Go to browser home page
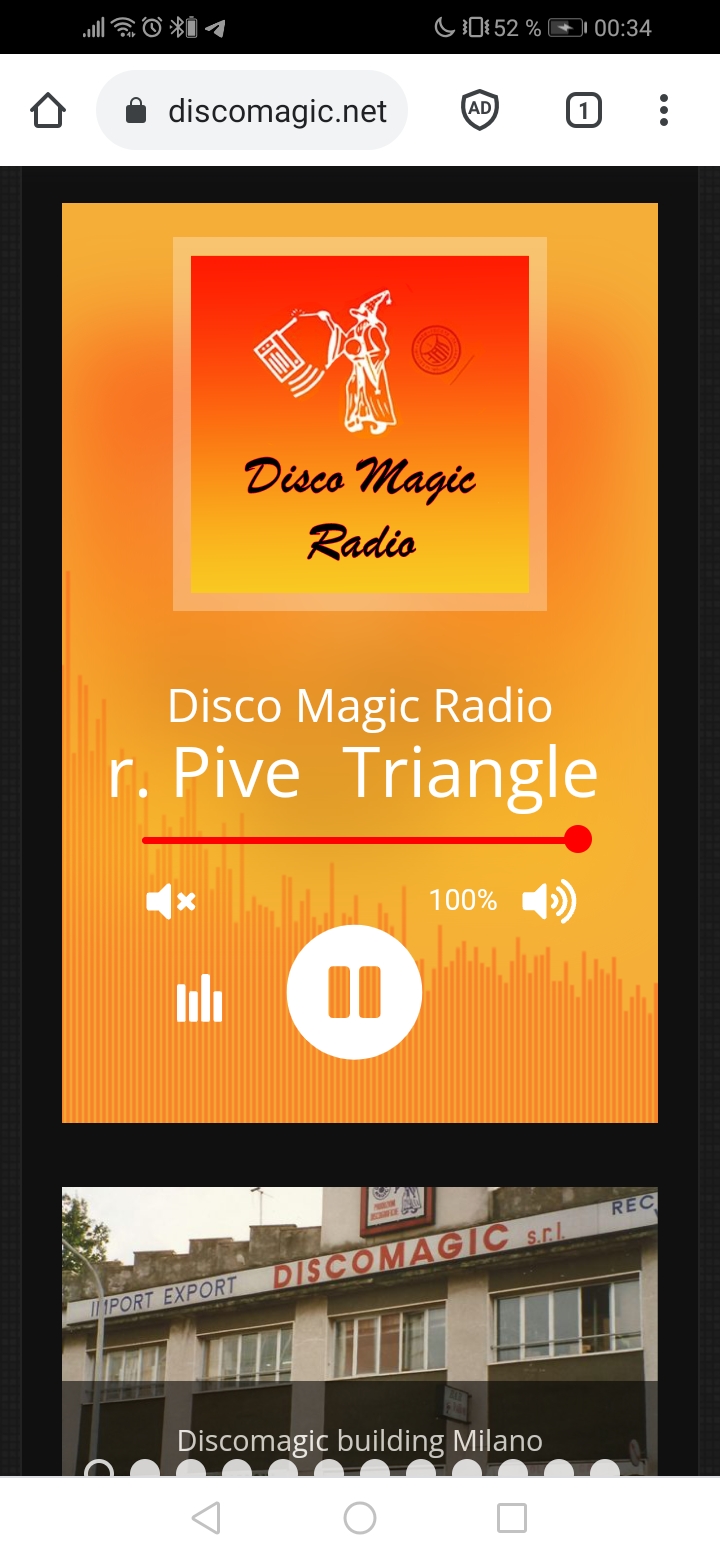Screen dimensions: 720x1560 click(48, 110)
